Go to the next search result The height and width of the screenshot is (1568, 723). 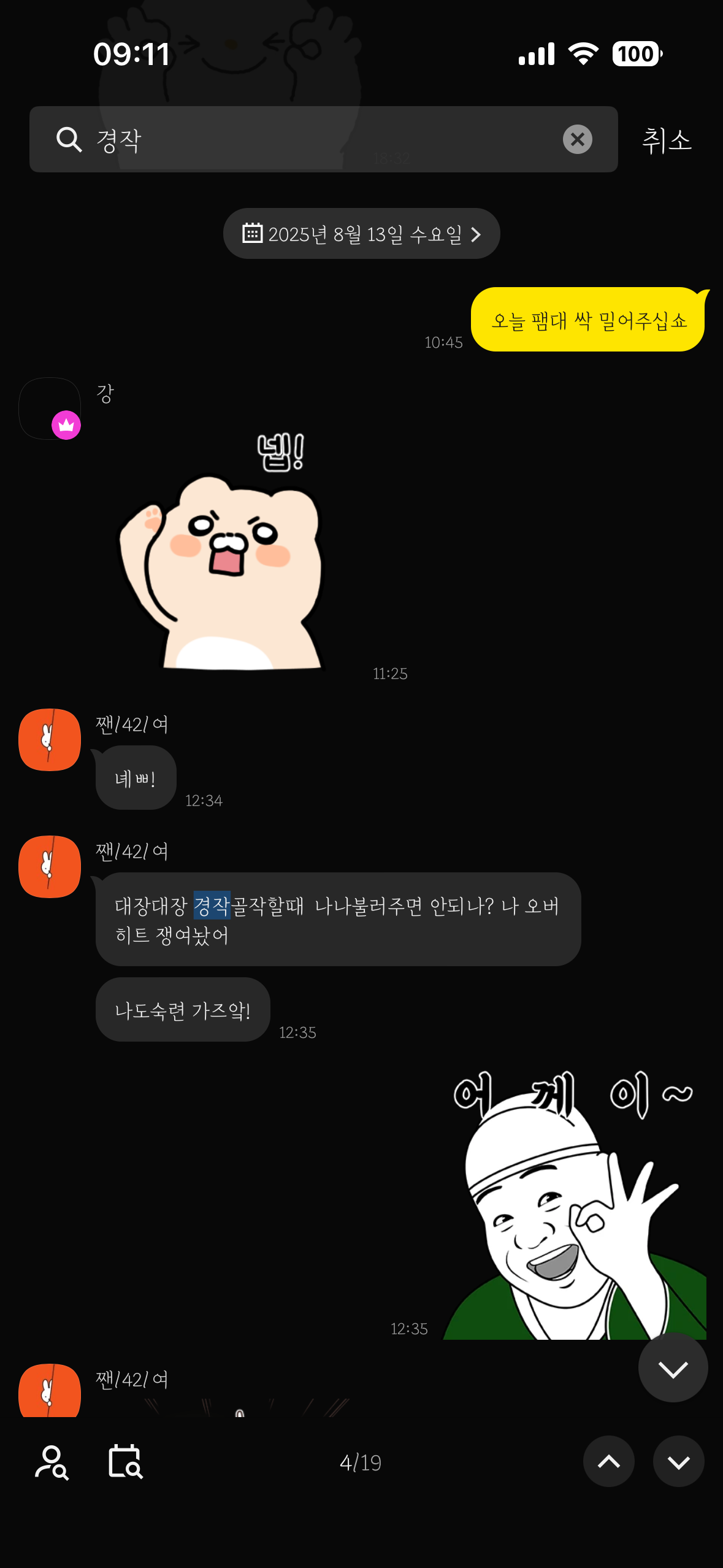(678, 1461)
